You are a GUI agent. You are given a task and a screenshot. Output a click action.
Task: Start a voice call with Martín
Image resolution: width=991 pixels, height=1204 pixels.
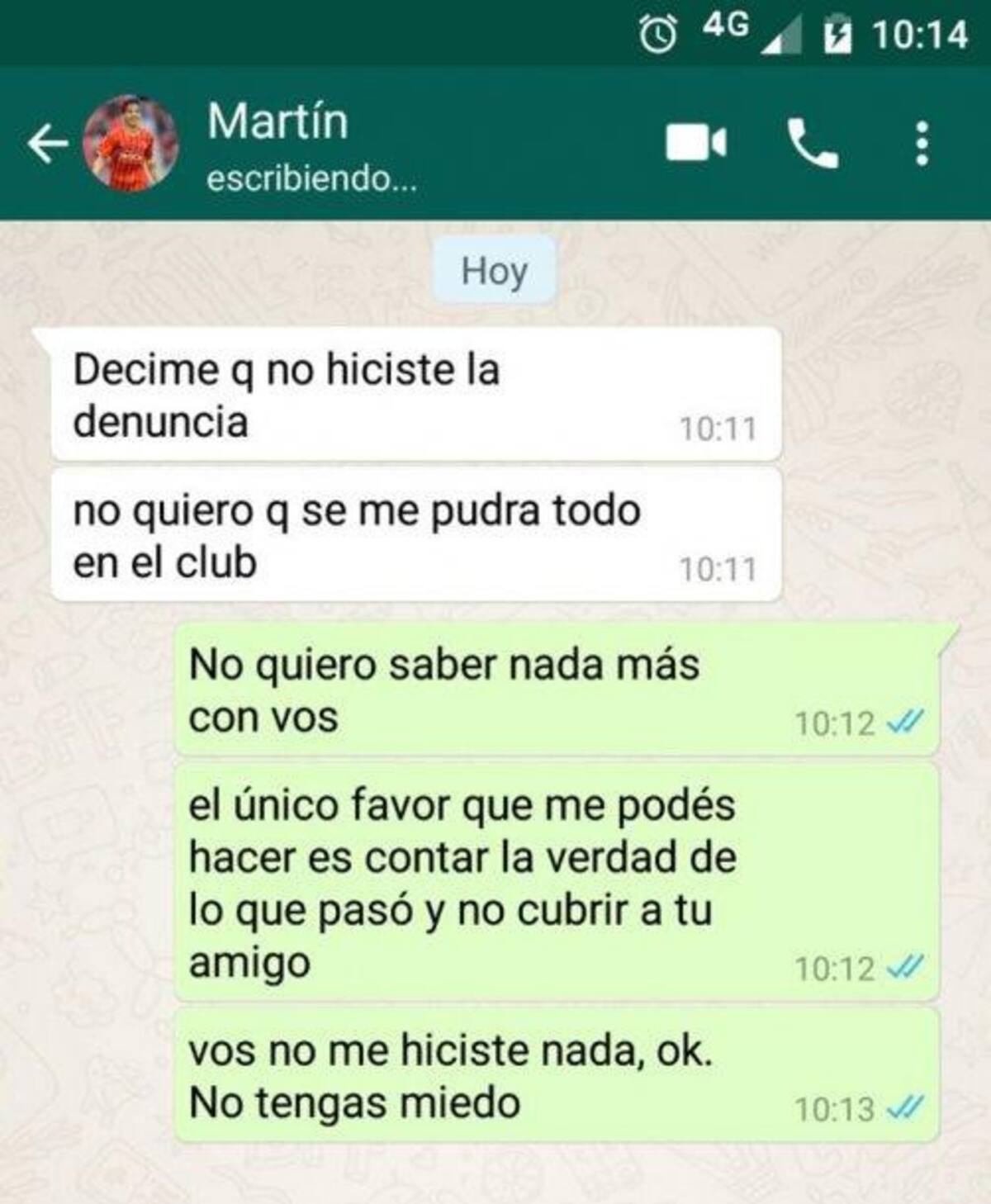pyautogui.click(x=812, y=144)
